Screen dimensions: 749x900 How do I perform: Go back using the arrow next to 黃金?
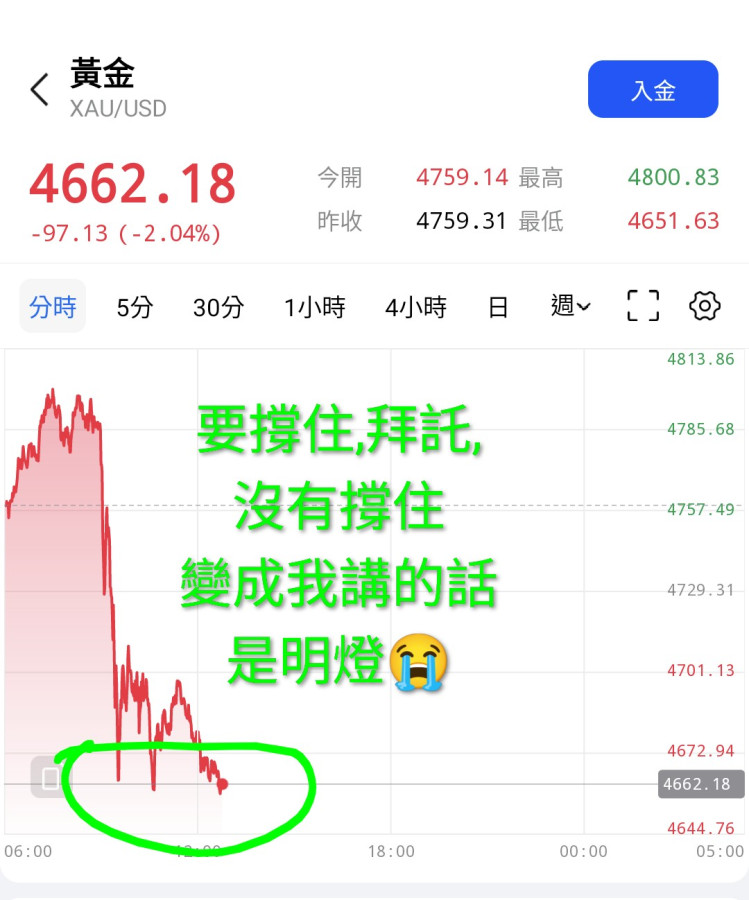39,90
